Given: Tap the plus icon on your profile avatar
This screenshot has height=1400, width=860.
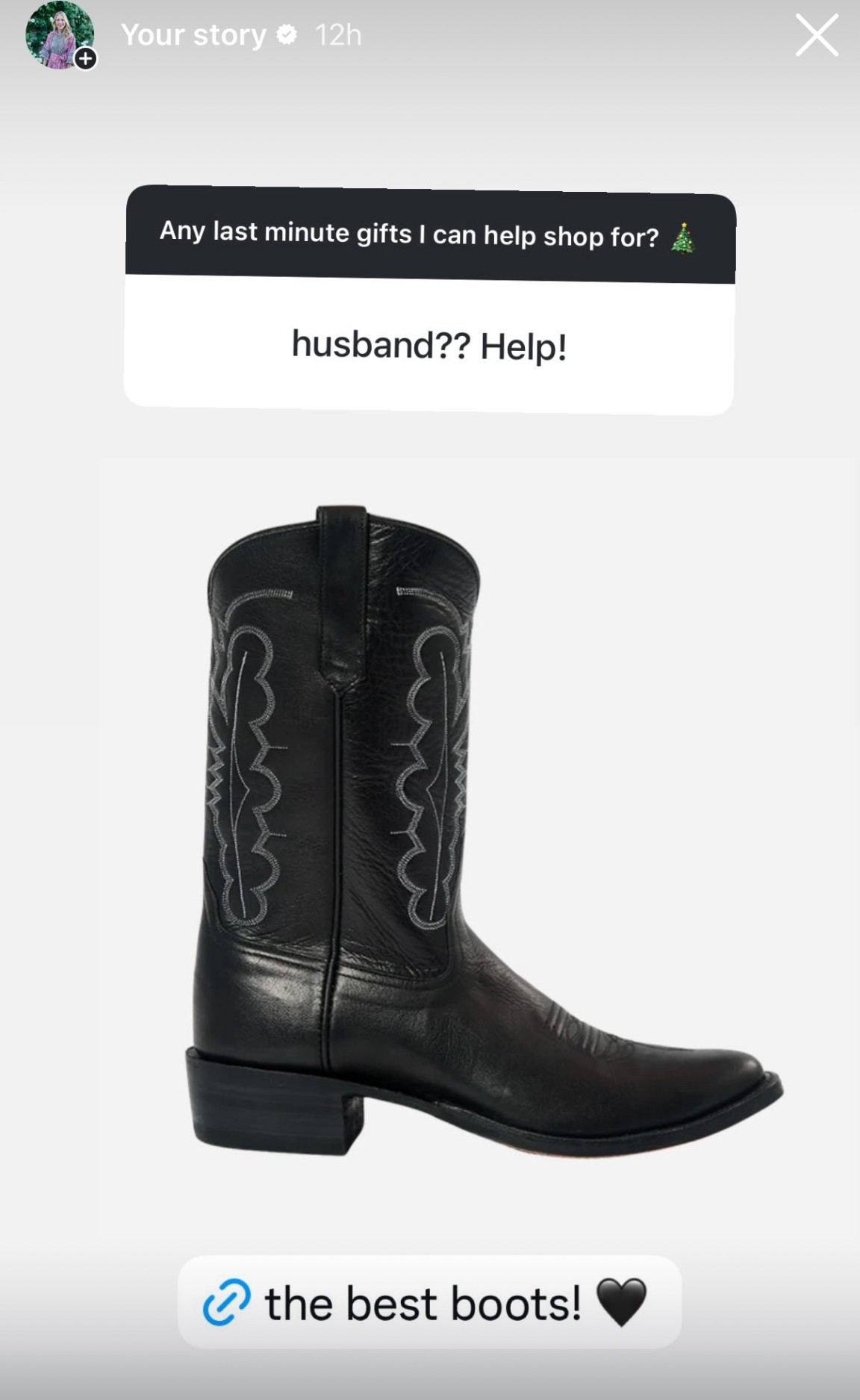Looking at the screenshot, I should pyautogui.click(x=84, y=58).
